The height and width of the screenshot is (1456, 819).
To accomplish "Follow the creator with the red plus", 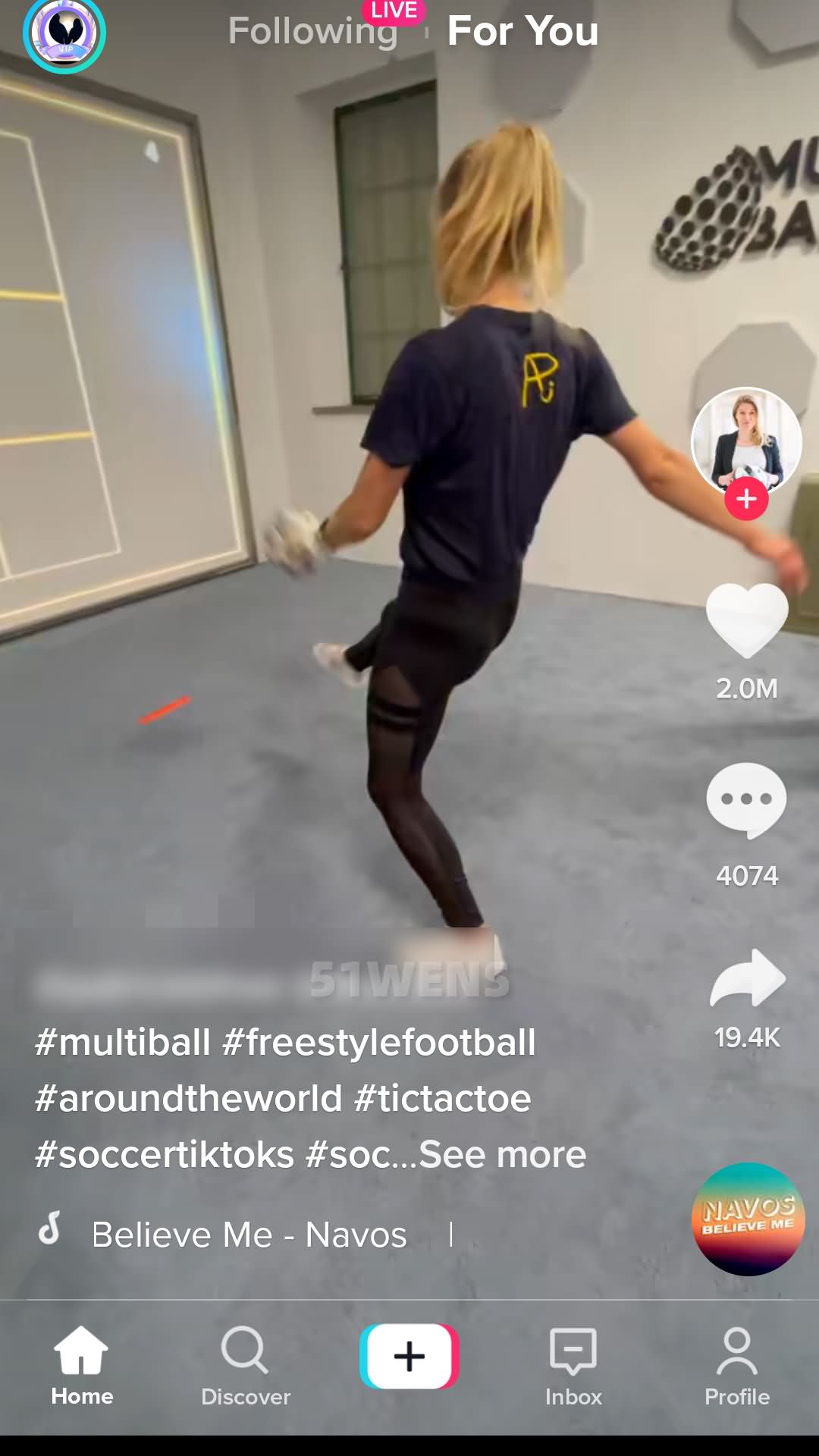I will coord(746,499).
